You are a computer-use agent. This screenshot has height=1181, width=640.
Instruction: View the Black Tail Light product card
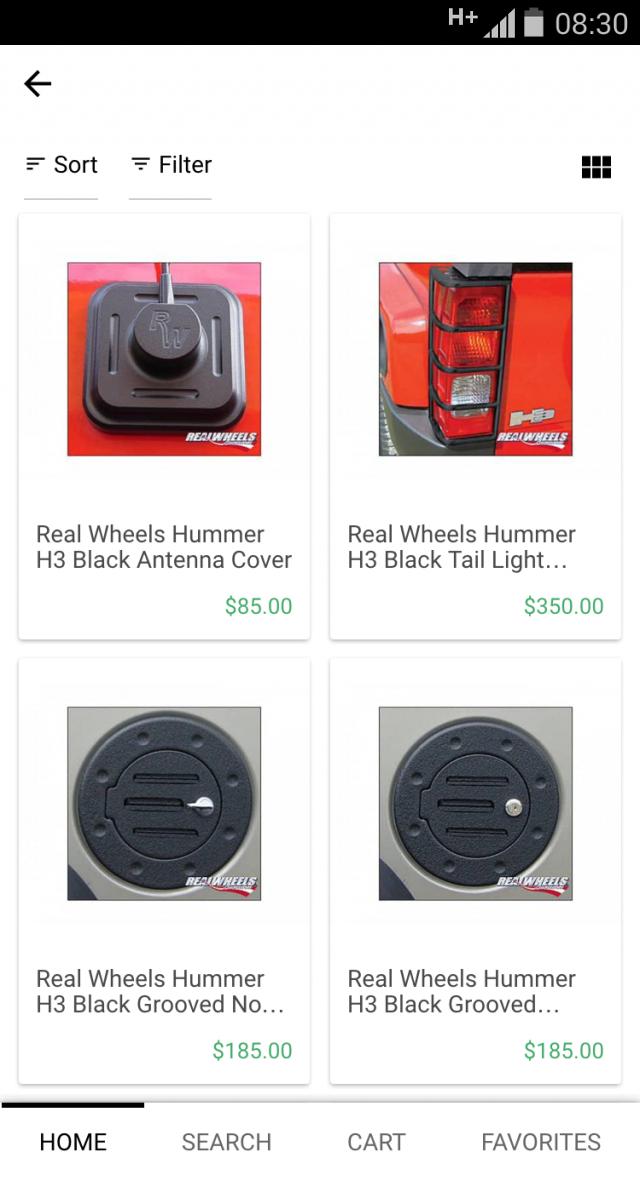[x=475, y=426]
